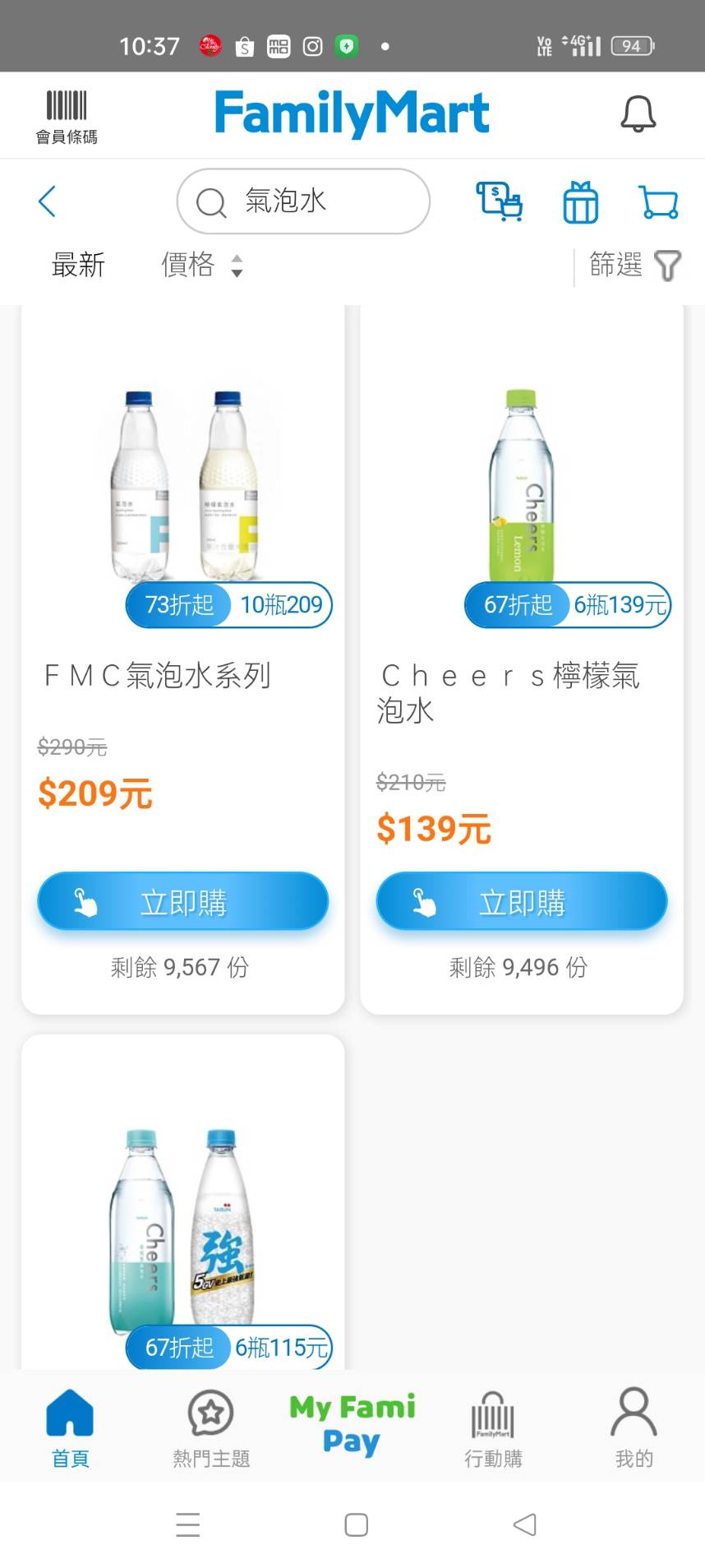Tap the 氣泡水 search box

(303, 201)
